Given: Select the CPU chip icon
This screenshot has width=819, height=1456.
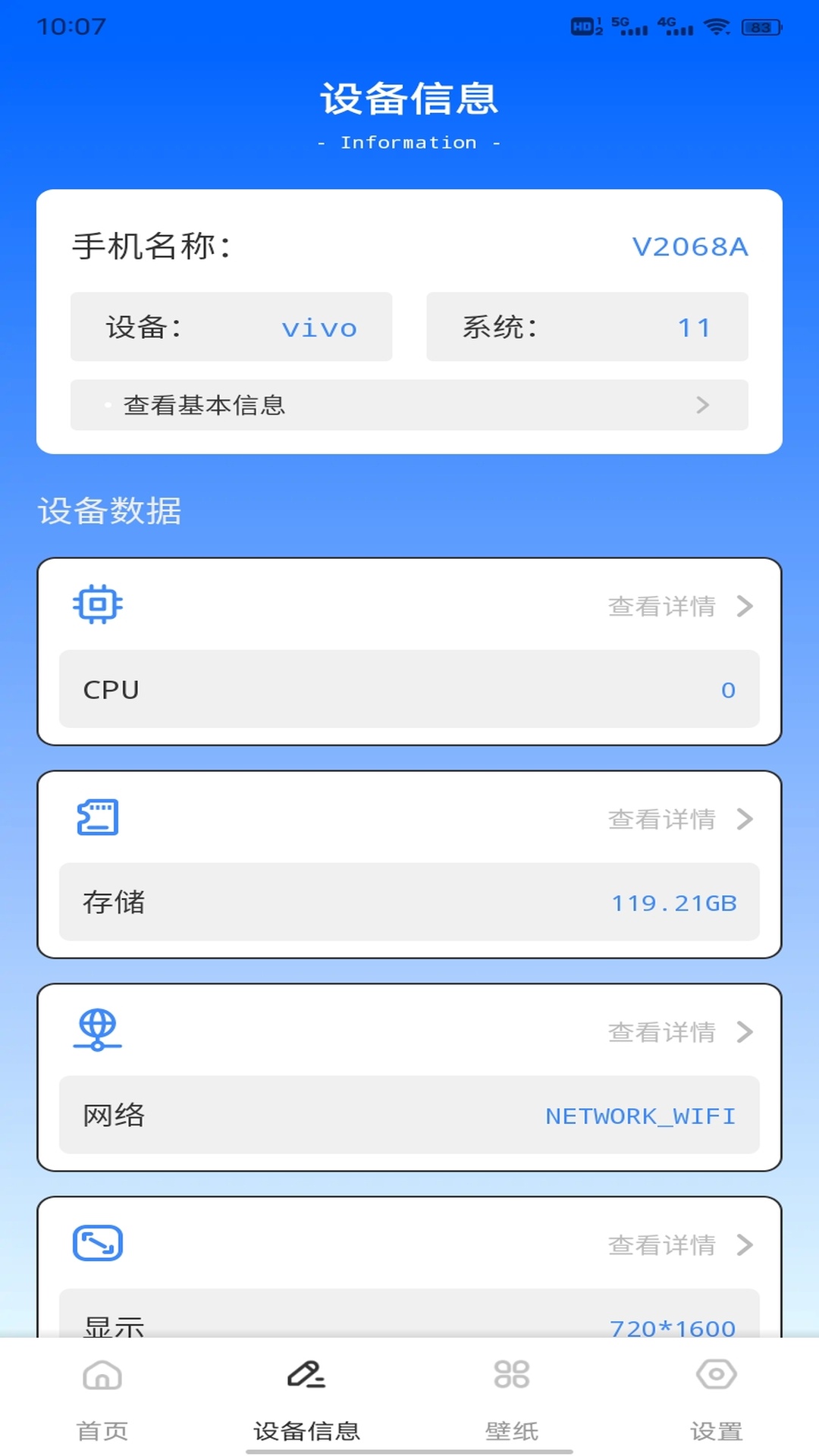Looking at the screenshot, I should point(98,604).
